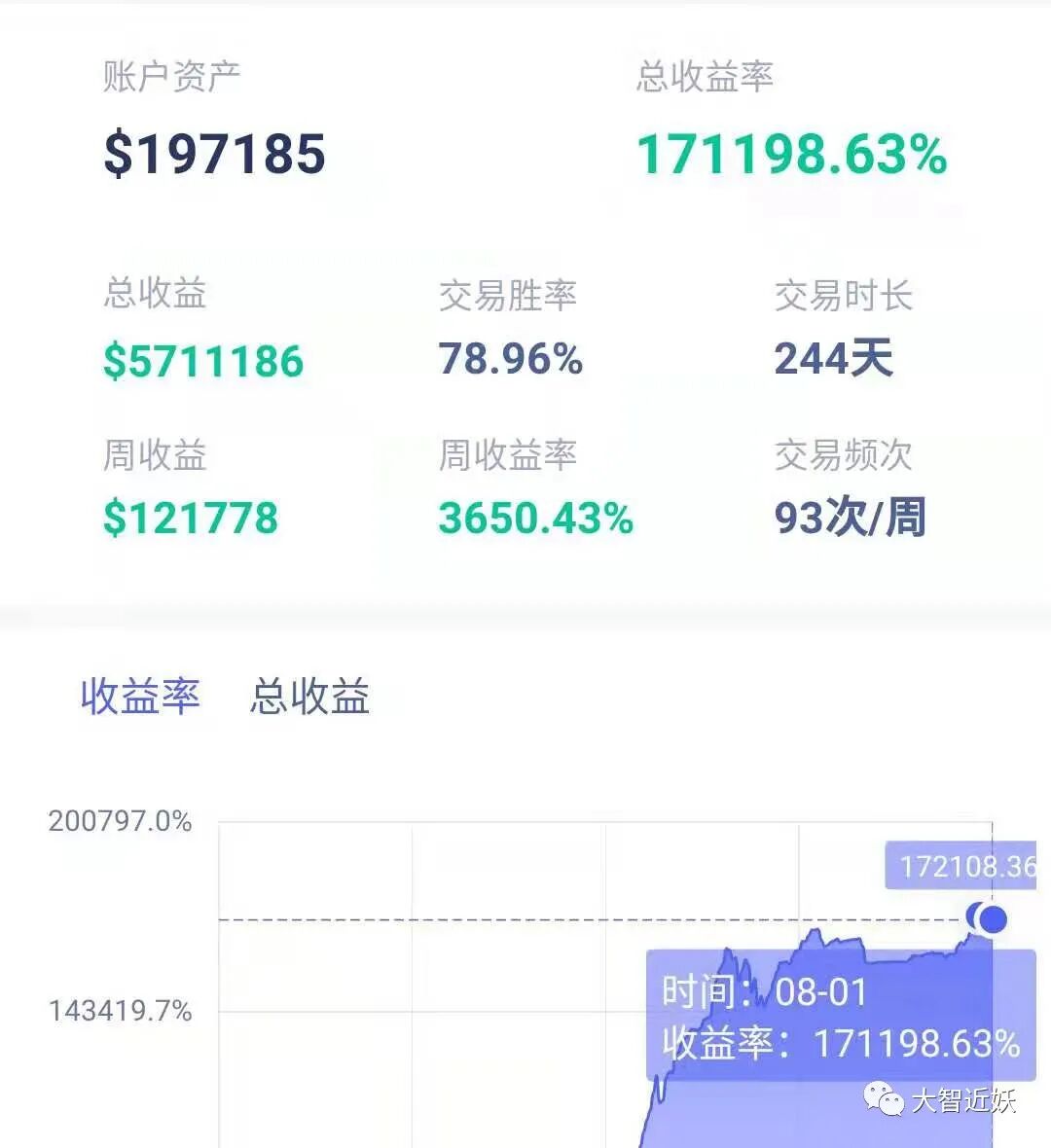Switch to the 总收益 chart tab
The height and width of the screenshot is (1148, 1051).
tap(309, 696)
